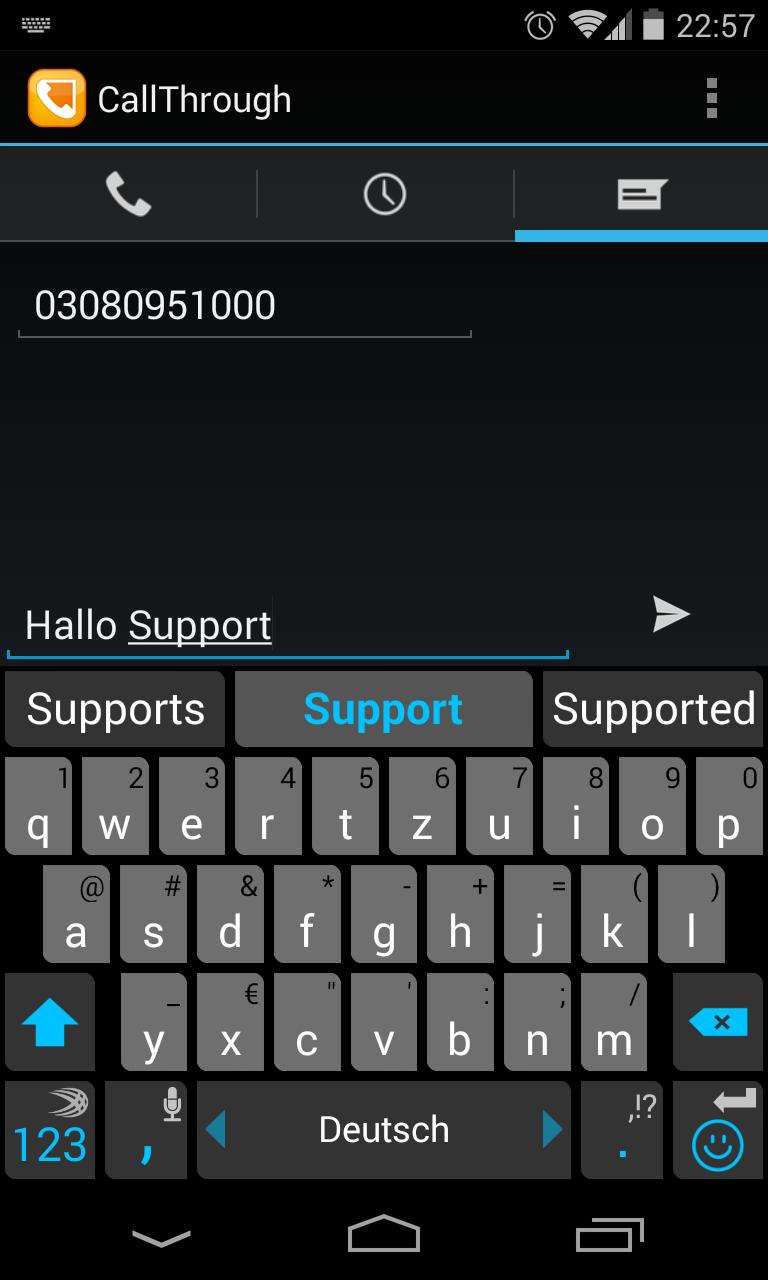Select the messages tab
768x1280 pixels.
[641, 194]
